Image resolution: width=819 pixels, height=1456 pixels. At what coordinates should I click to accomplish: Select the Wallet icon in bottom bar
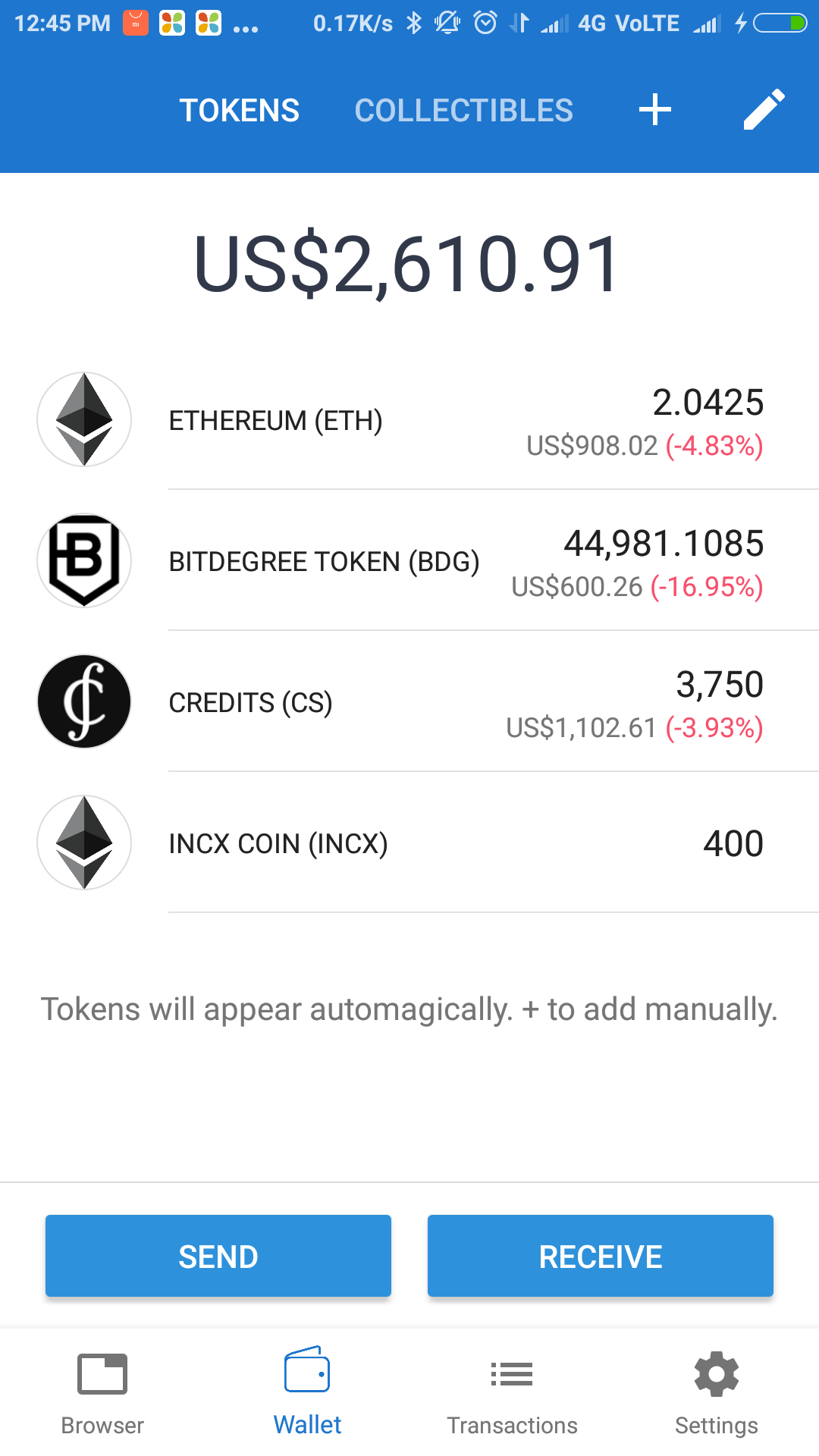(x=306, y=1388)
